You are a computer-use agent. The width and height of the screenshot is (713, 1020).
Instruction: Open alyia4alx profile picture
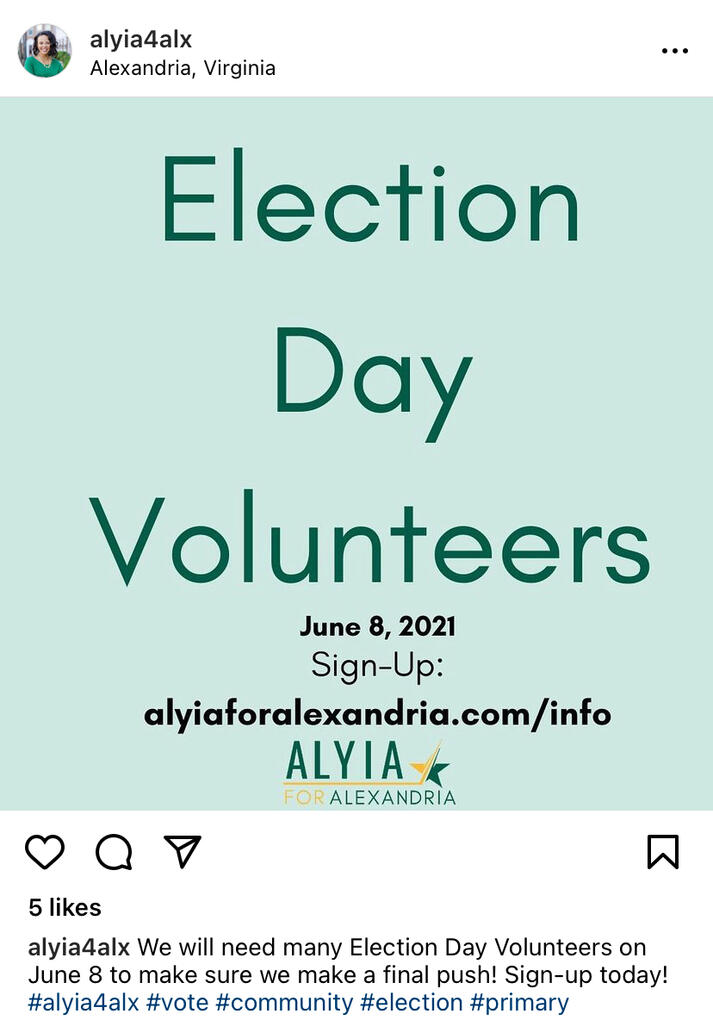[x=45, y=51]
